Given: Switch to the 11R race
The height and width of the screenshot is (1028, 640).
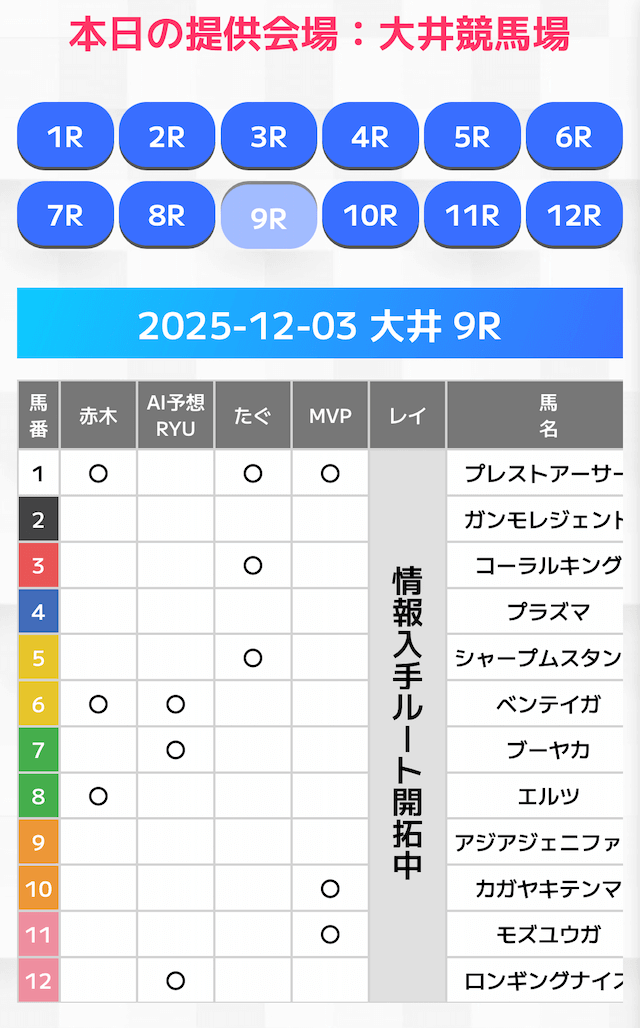Looking at the screenshot, I should (472, 215).
